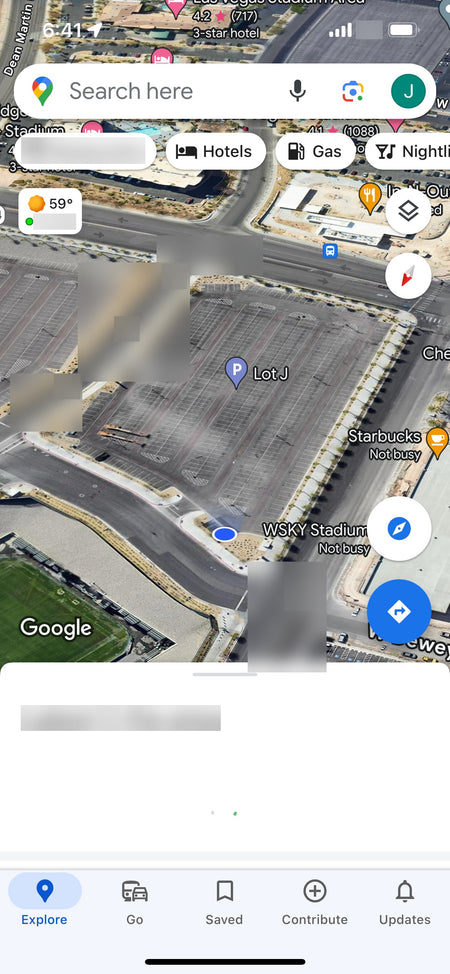Image resolution: width=450 pixels, height=974 pixels.
Task: Switch to the Contribute tab
Action: coord(315,903)
